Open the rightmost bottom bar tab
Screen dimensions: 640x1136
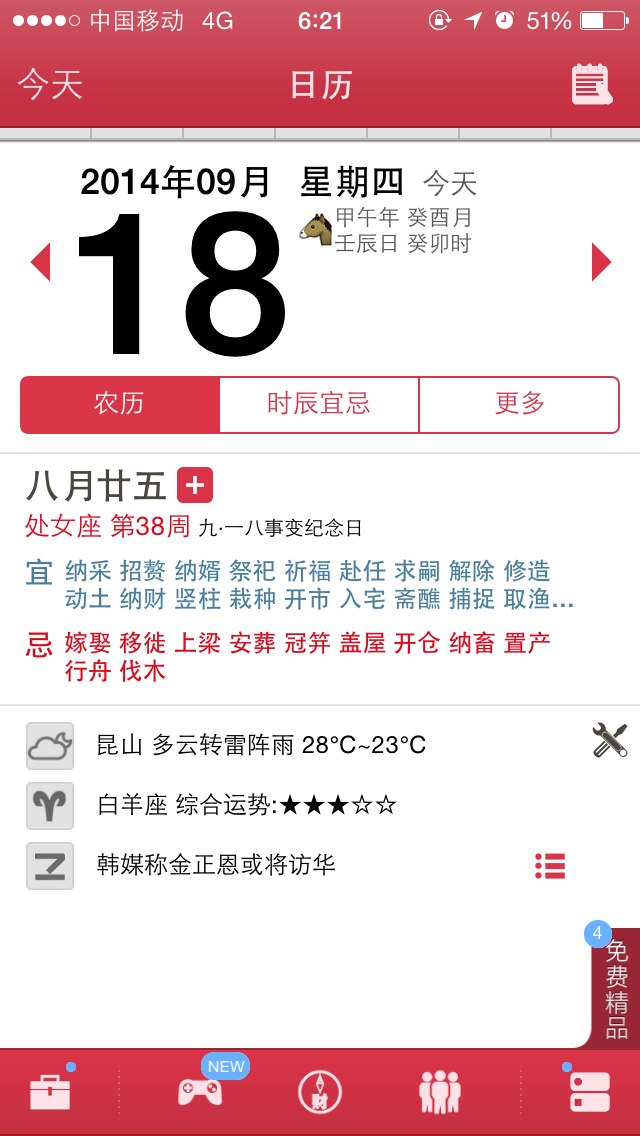tap(589, 1092)
